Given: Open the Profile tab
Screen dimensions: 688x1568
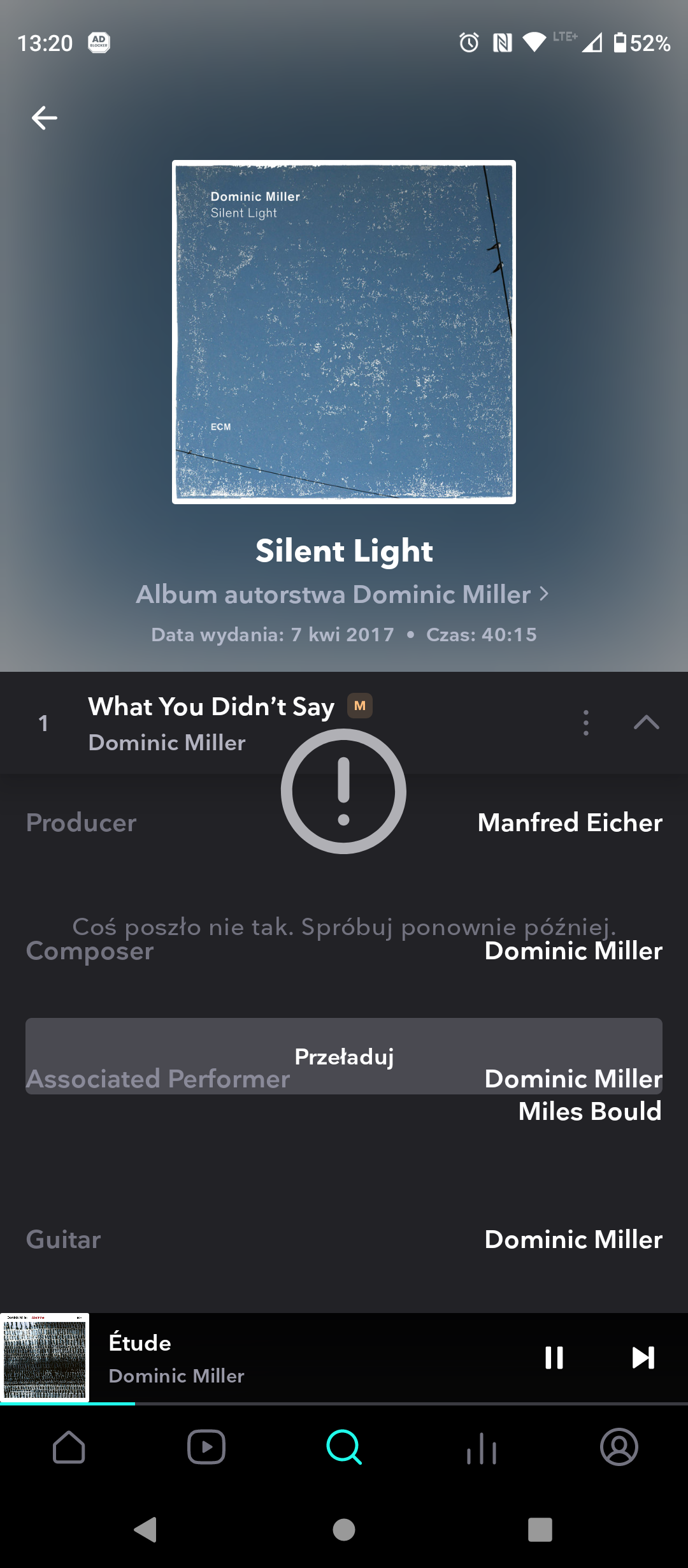Looking at the screenshot, I should (x=619, y=1447).
